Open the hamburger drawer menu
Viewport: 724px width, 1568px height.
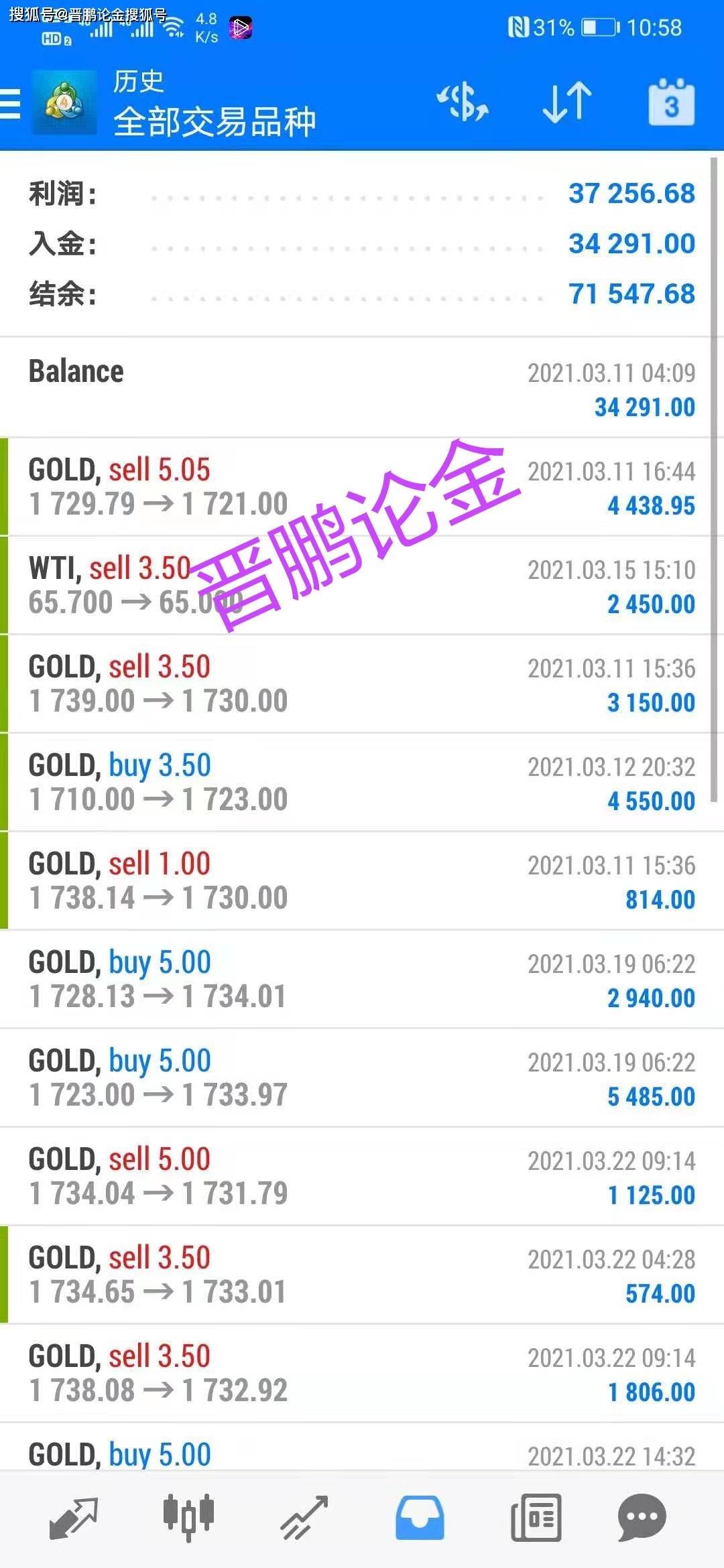tap(11, 104)
